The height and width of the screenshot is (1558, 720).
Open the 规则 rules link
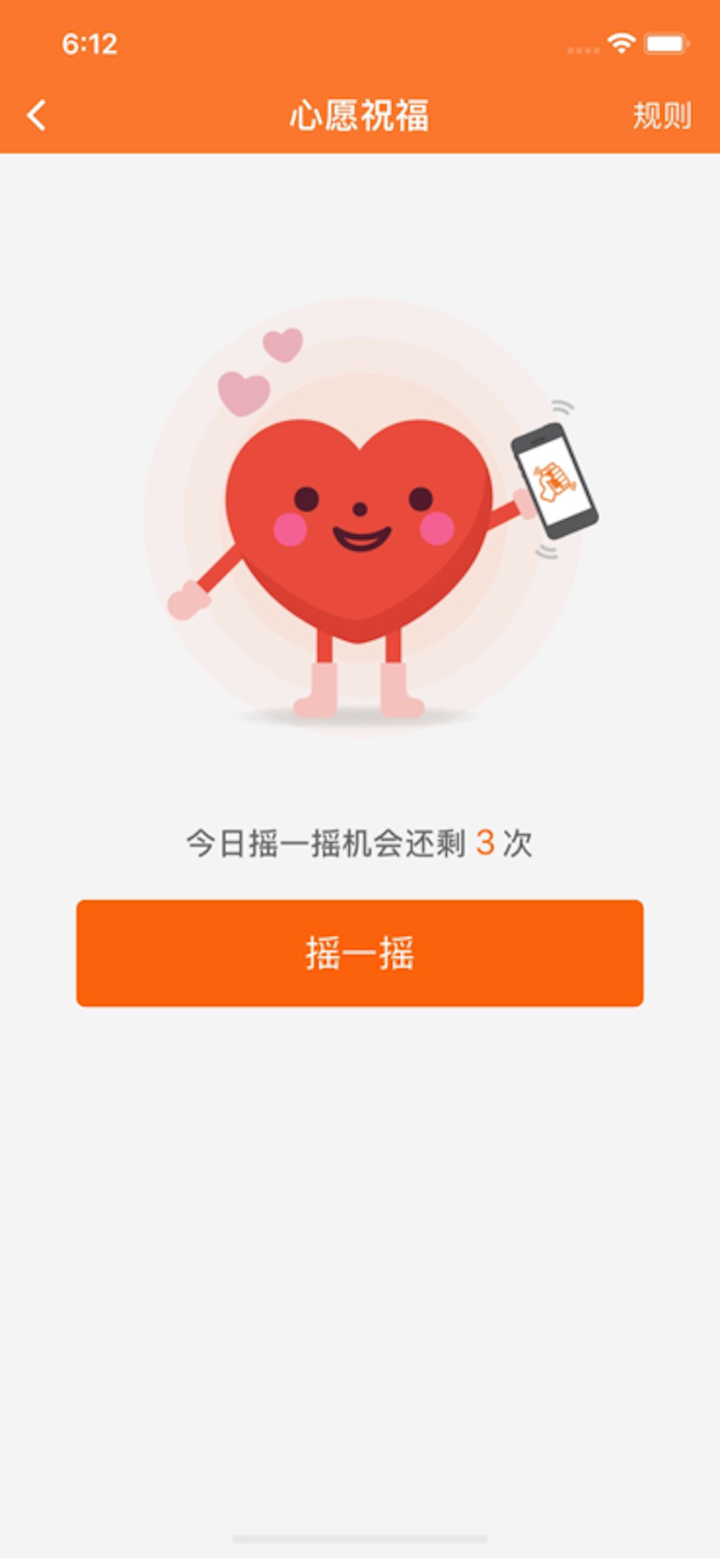pyautogui.click(x=662, y=116)
